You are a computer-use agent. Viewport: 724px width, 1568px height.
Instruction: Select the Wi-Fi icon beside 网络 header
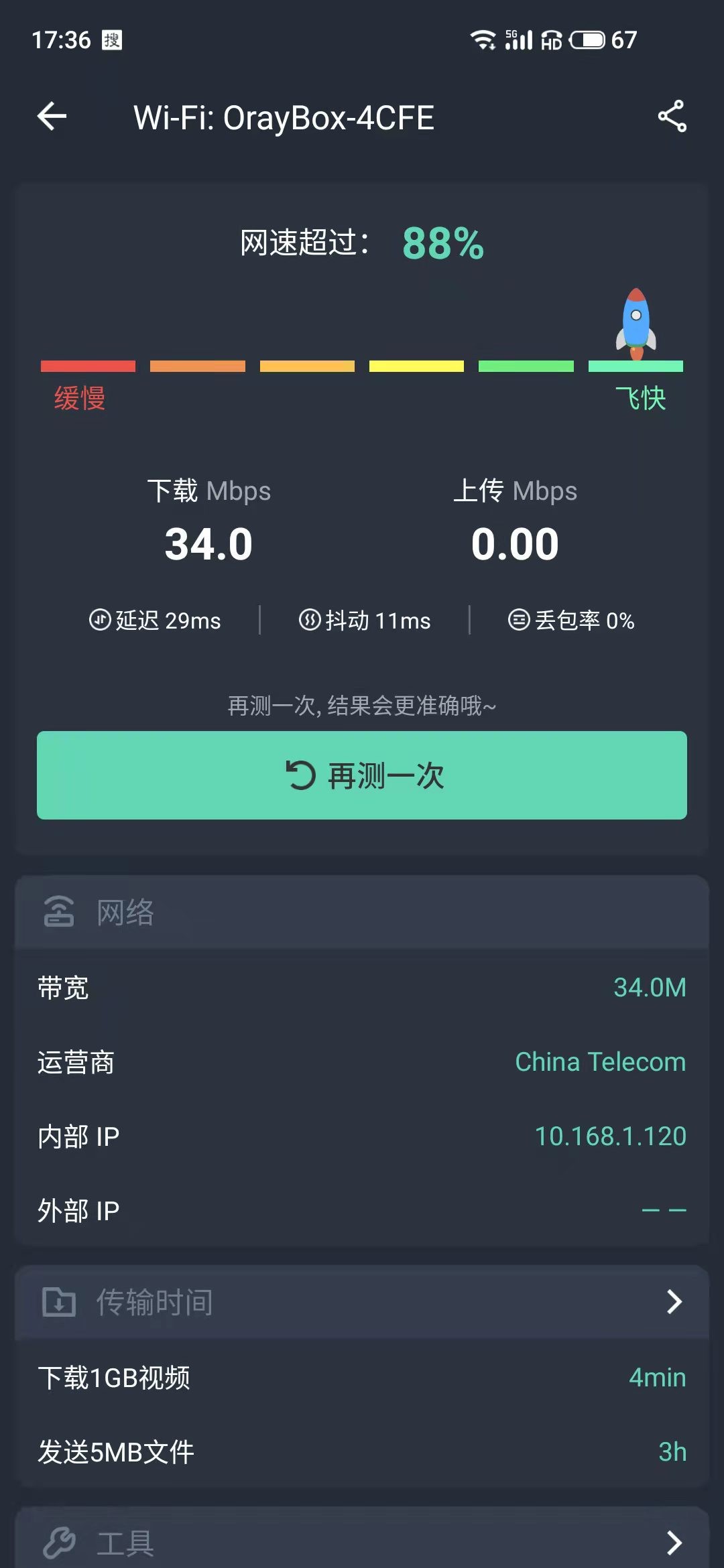coord(59,911)
